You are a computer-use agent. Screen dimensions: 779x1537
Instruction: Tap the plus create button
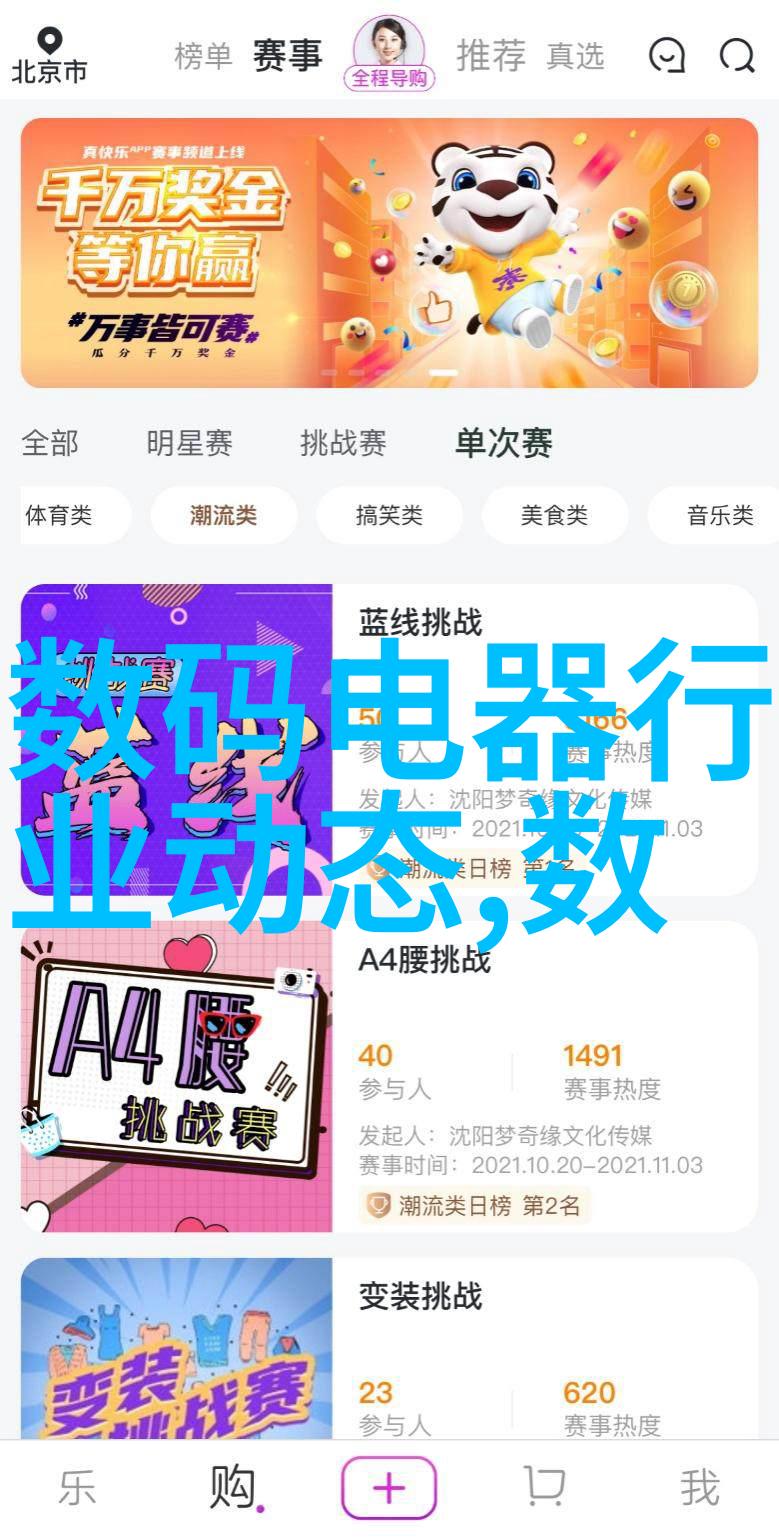pos(389,1489)
